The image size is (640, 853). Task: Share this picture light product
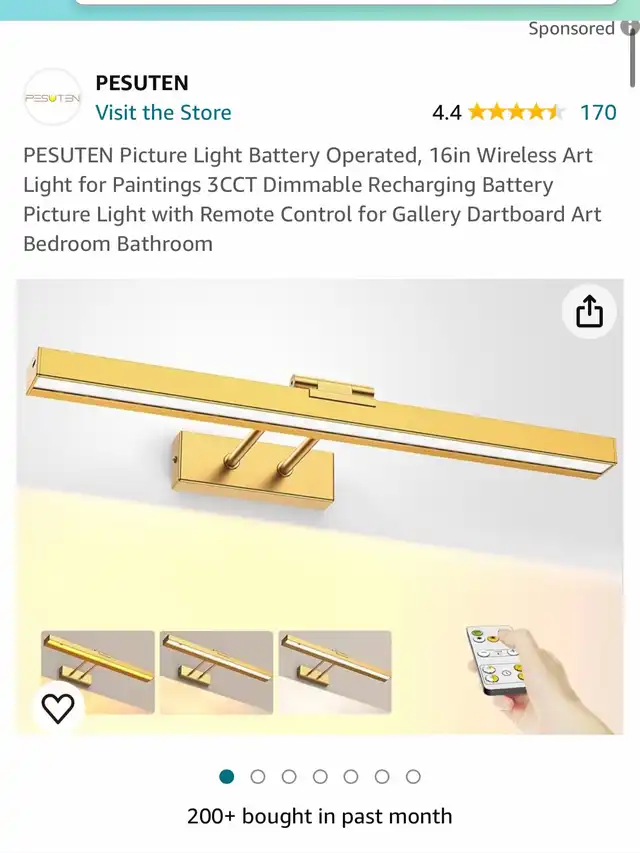tap(589, 312)
